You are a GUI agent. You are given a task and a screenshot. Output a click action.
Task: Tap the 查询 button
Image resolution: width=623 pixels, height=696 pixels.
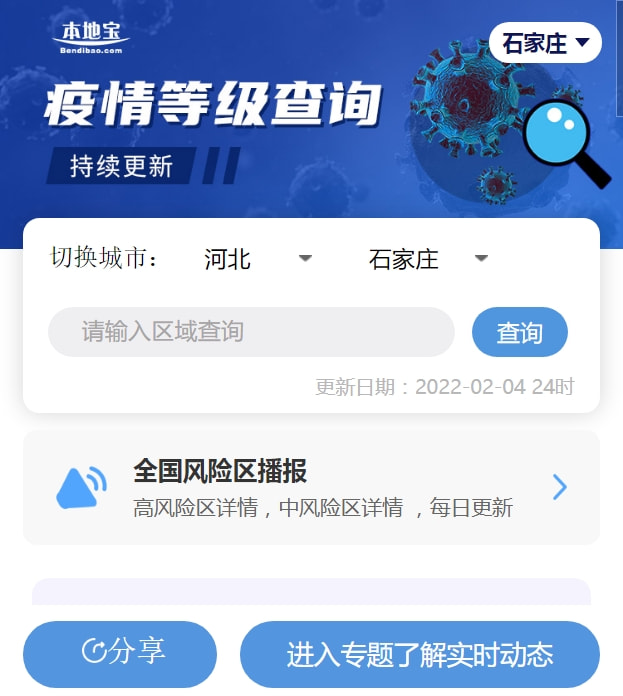tap(519, 332)
